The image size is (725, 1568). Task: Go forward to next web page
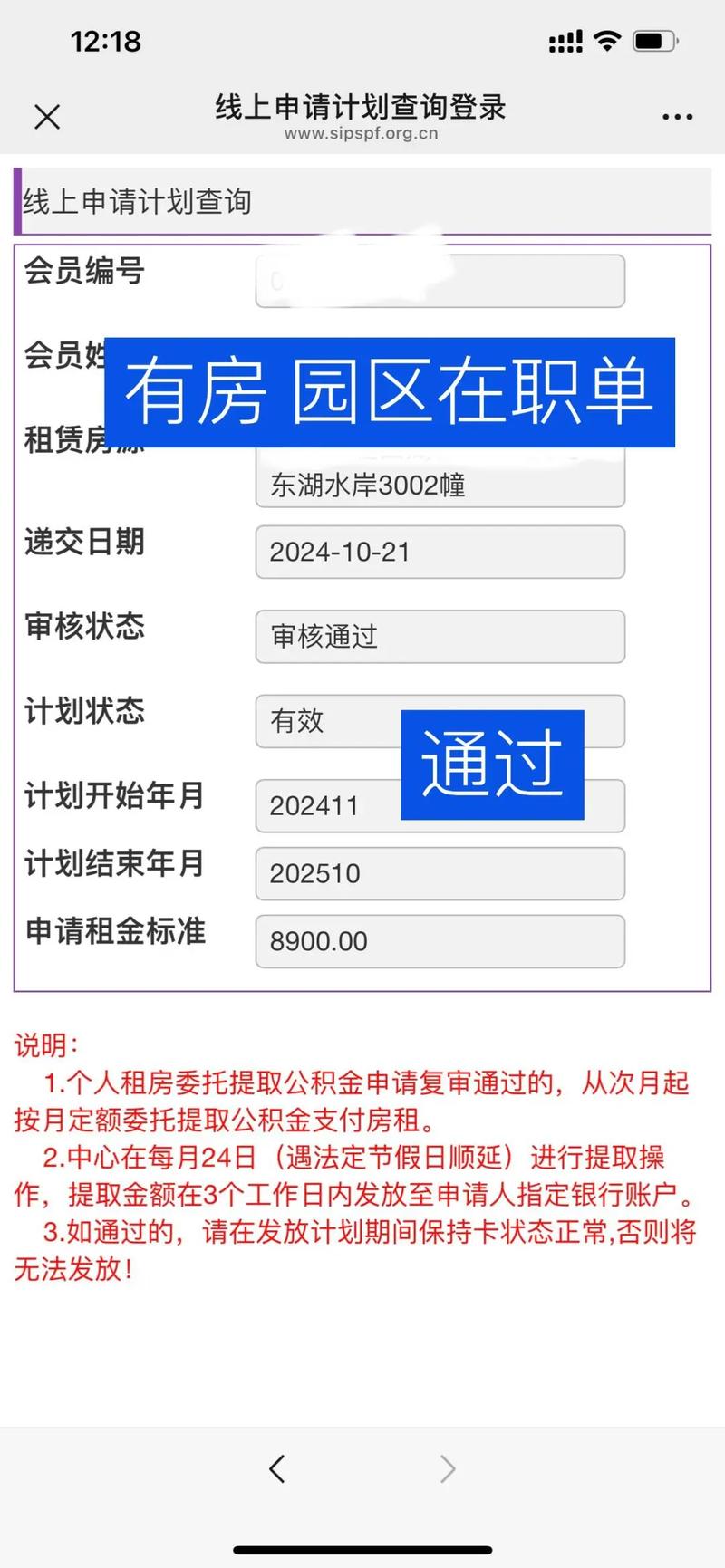pyautogui.click(x=447, y=1468)
